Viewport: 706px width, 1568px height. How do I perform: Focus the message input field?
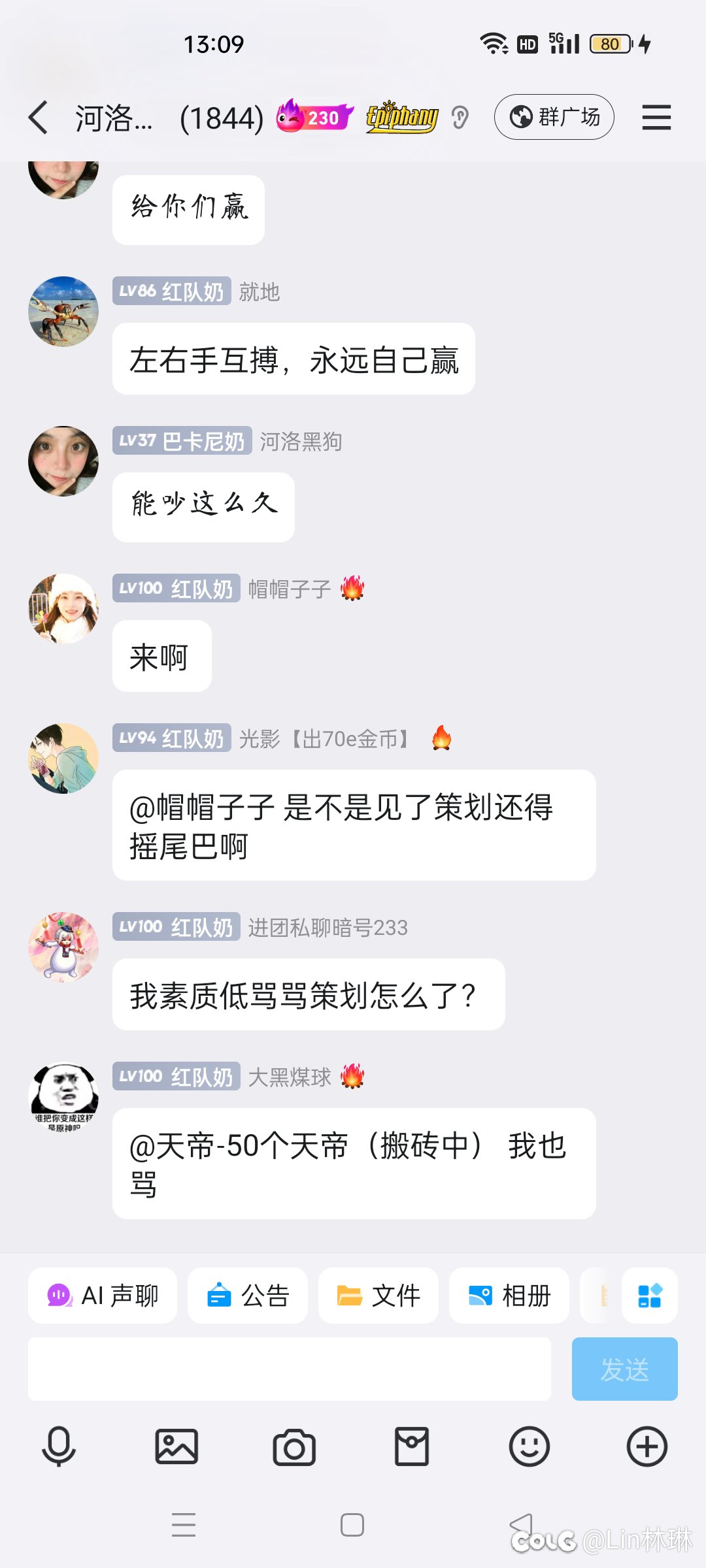pos(290,1369)
